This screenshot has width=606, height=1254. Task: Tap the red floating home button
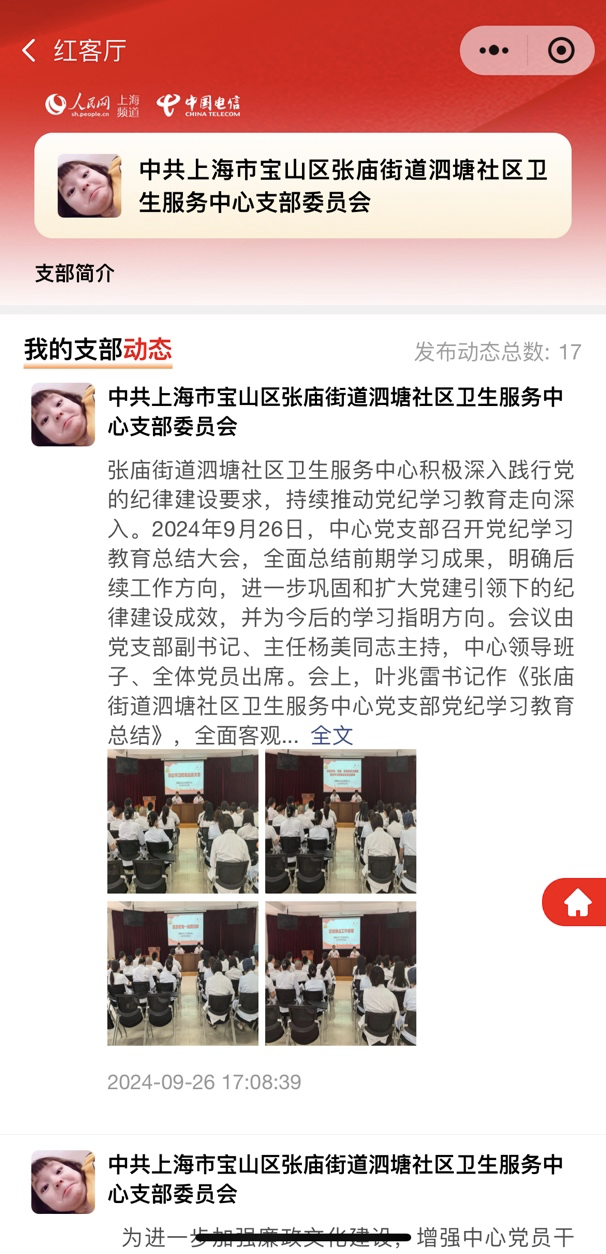576,902
